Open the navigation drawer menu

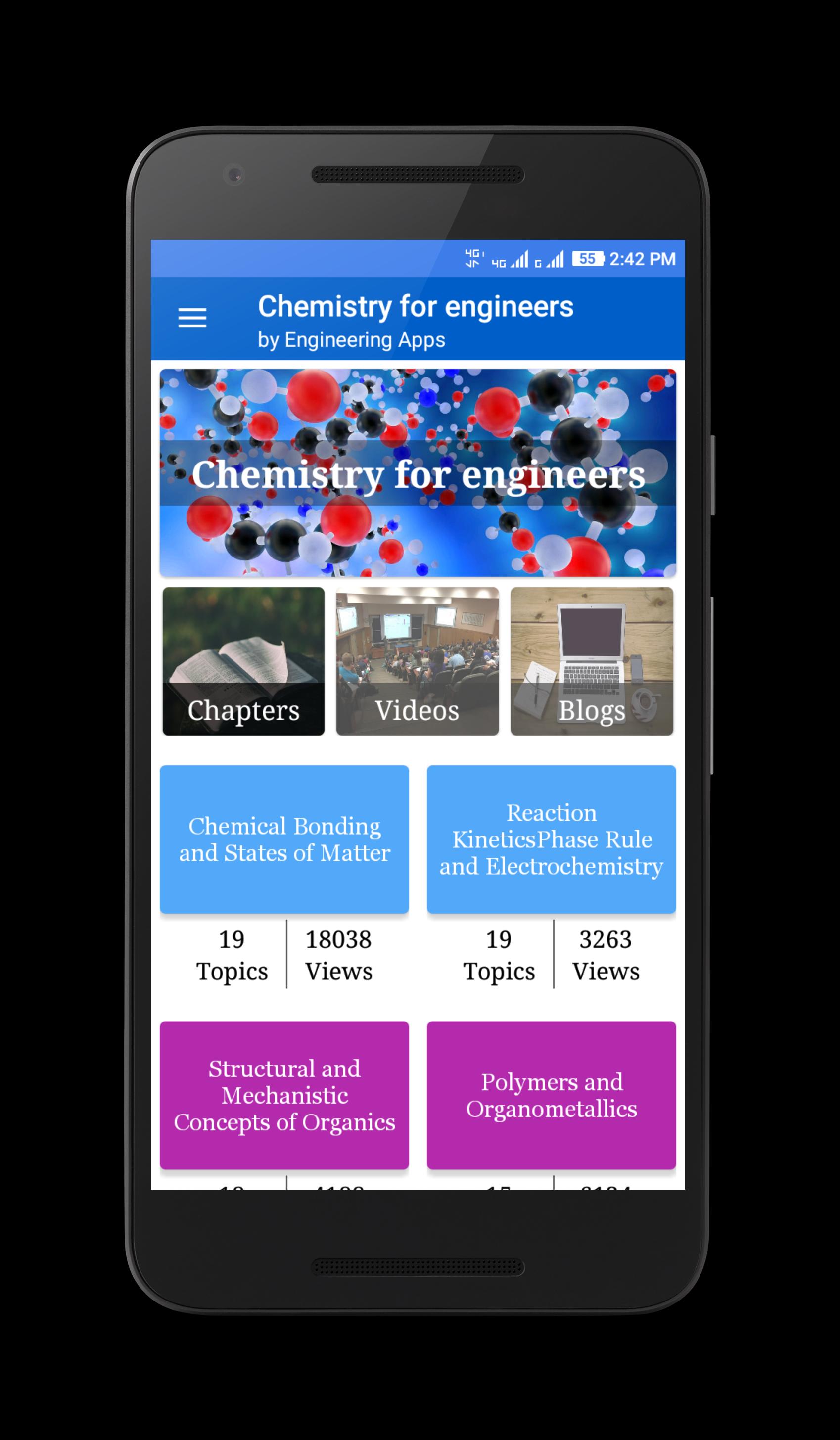192,318
